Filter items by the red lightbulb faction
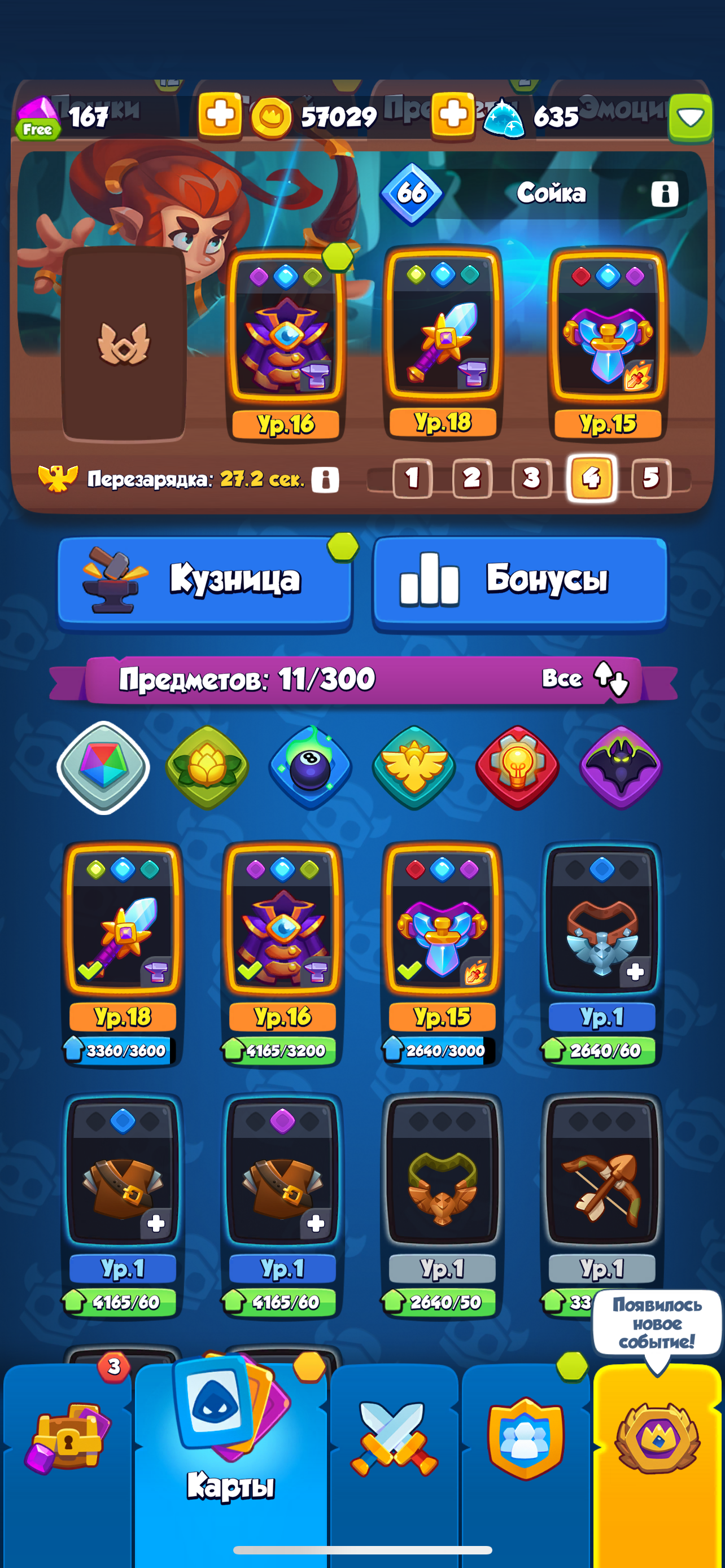 [x=517, y=767]
